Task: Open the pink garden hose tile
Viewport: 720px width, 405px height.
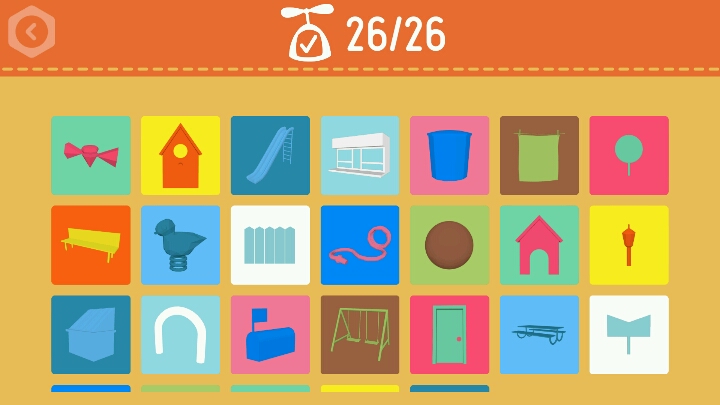Action: point(360,245)
